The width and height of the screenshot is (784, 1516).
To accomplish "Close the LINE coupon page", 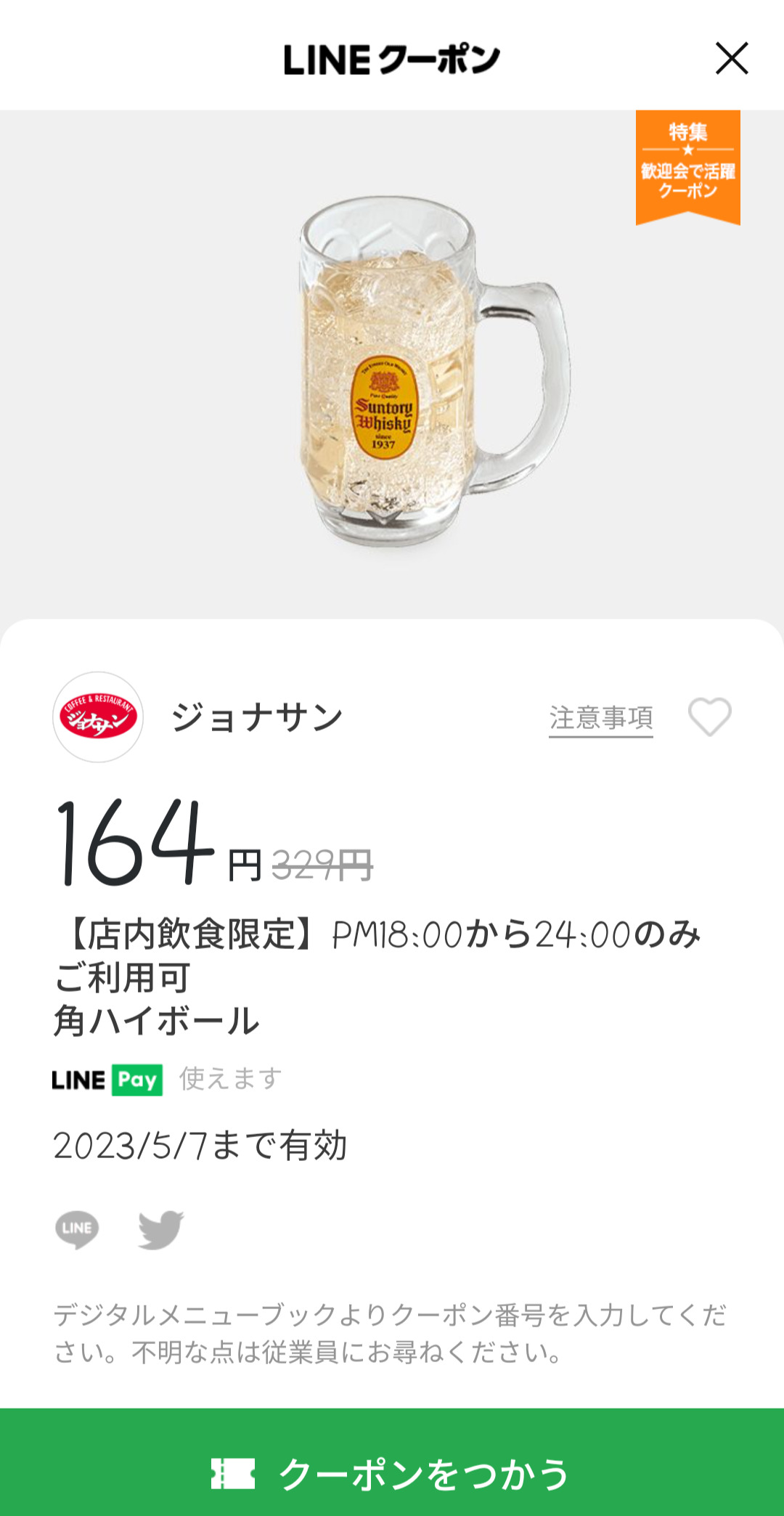I will [731, 59].
